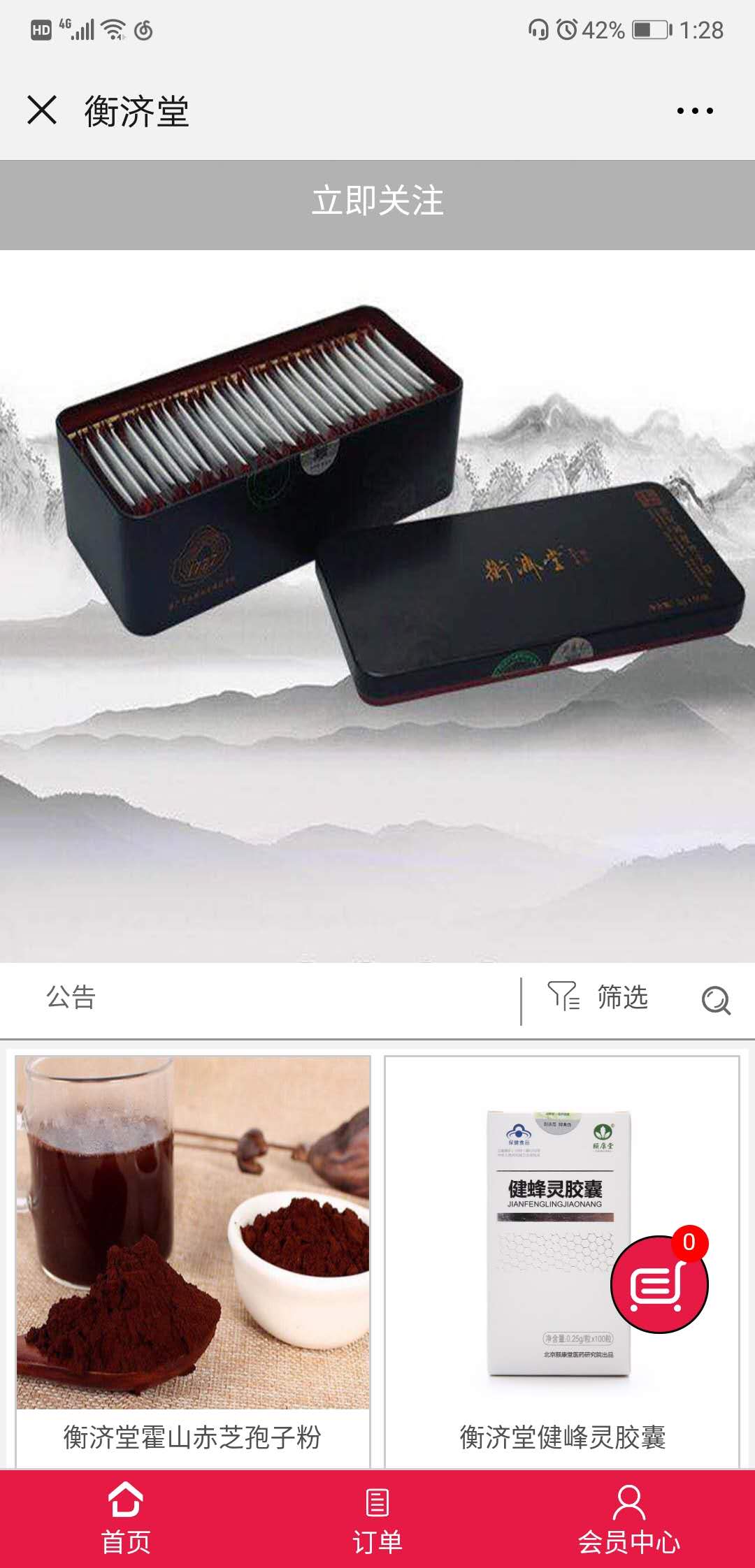View 衡济堂霍山赤芝孢子粉 product

(x=193, y=1258)
